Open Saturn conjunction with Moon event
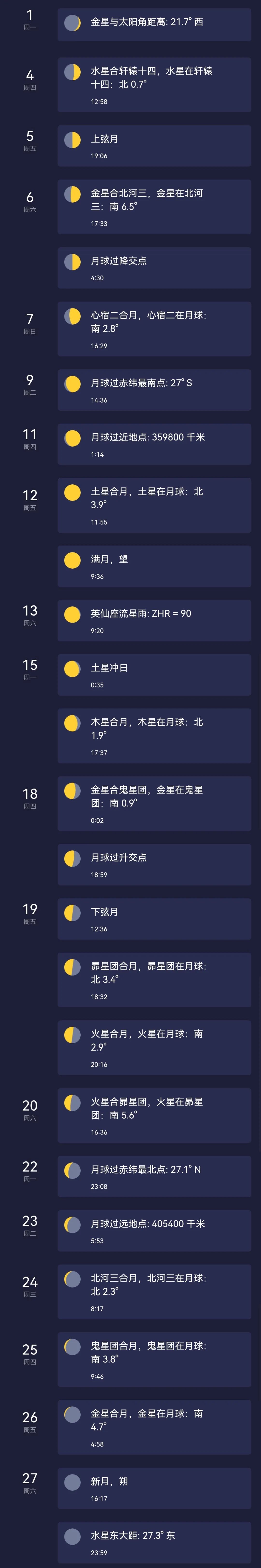The height and width of the screenshot is (1568, 261). [x=154, y=505]
